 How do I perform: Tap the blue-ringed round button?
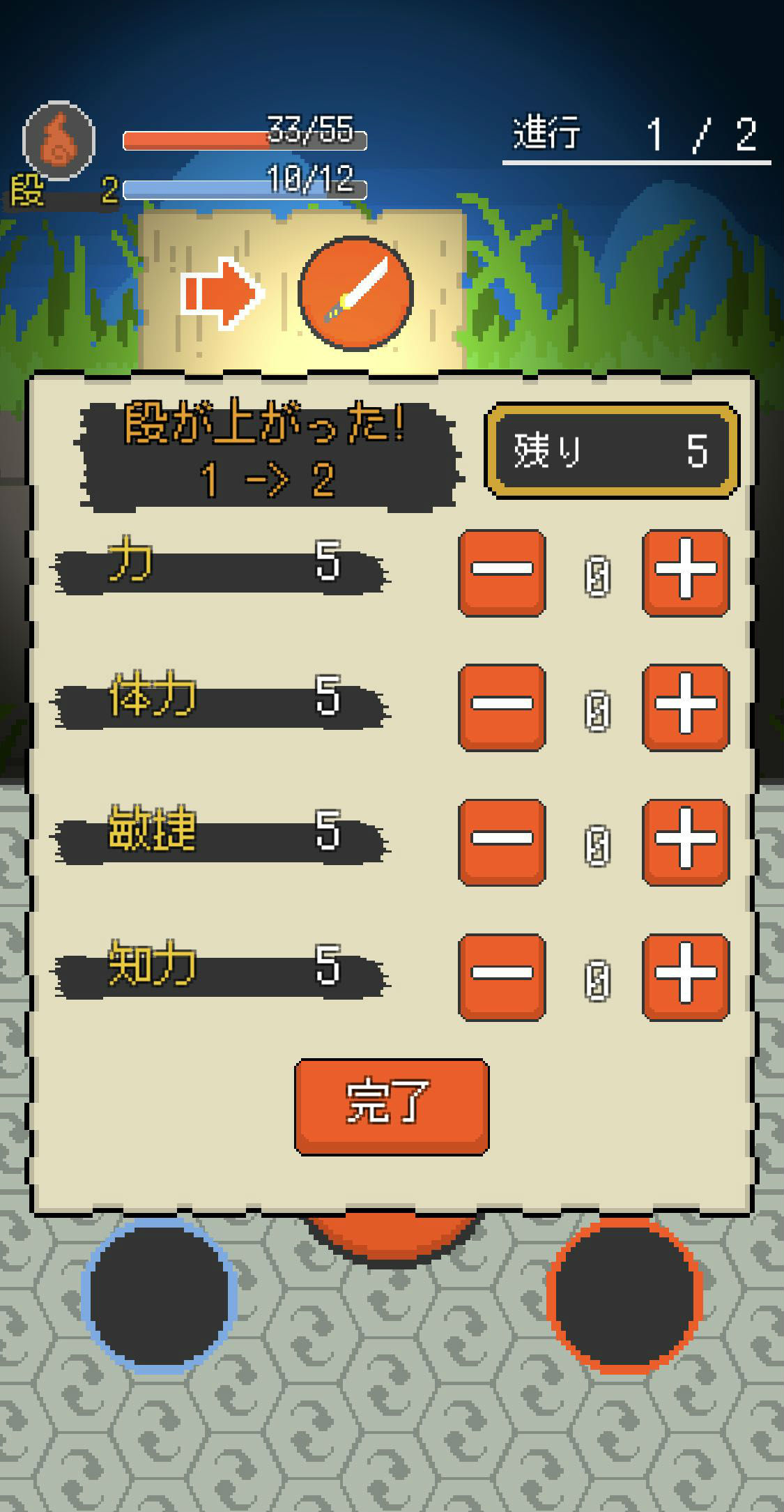pyautogui.click(x=159, y=1295)
